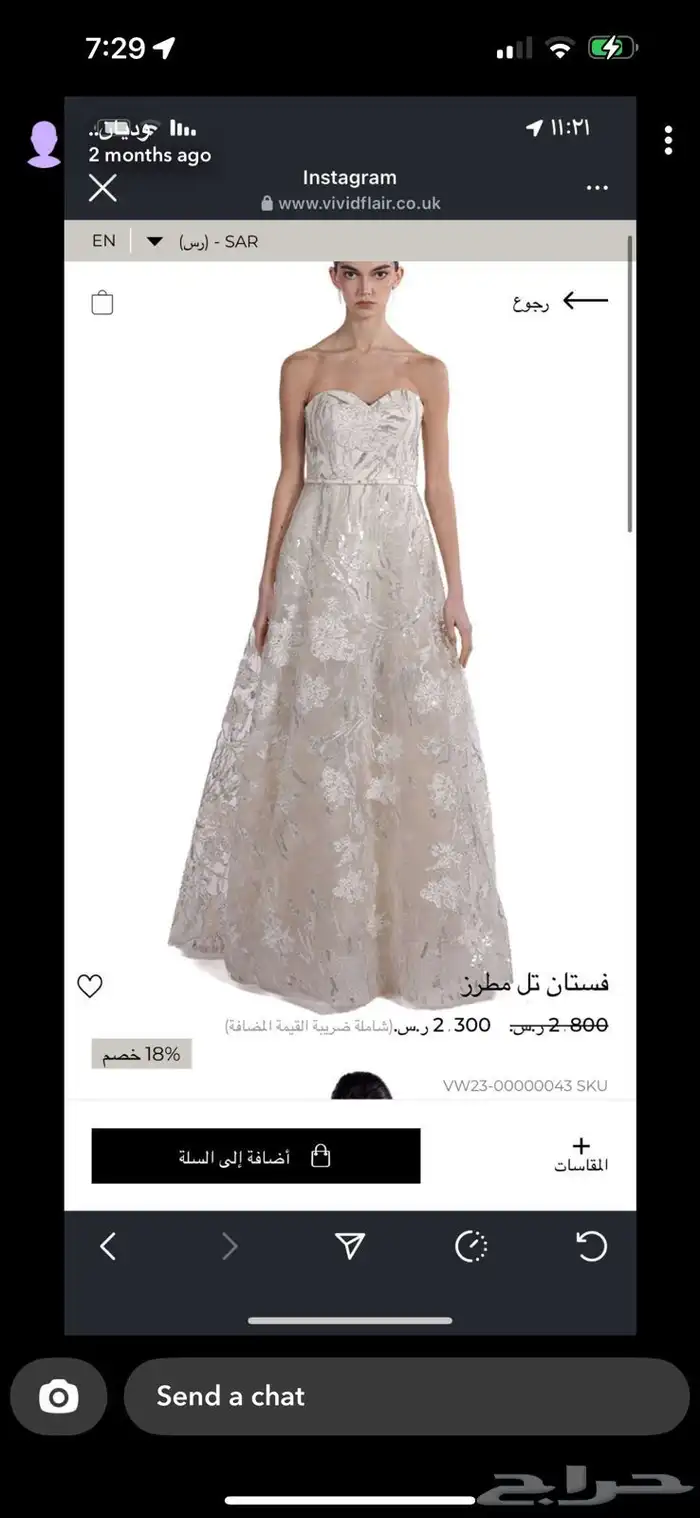Viewport: 700px width, 1518px height.
Task: Open the camera to reply with a snap
Action: point(58,1396)
